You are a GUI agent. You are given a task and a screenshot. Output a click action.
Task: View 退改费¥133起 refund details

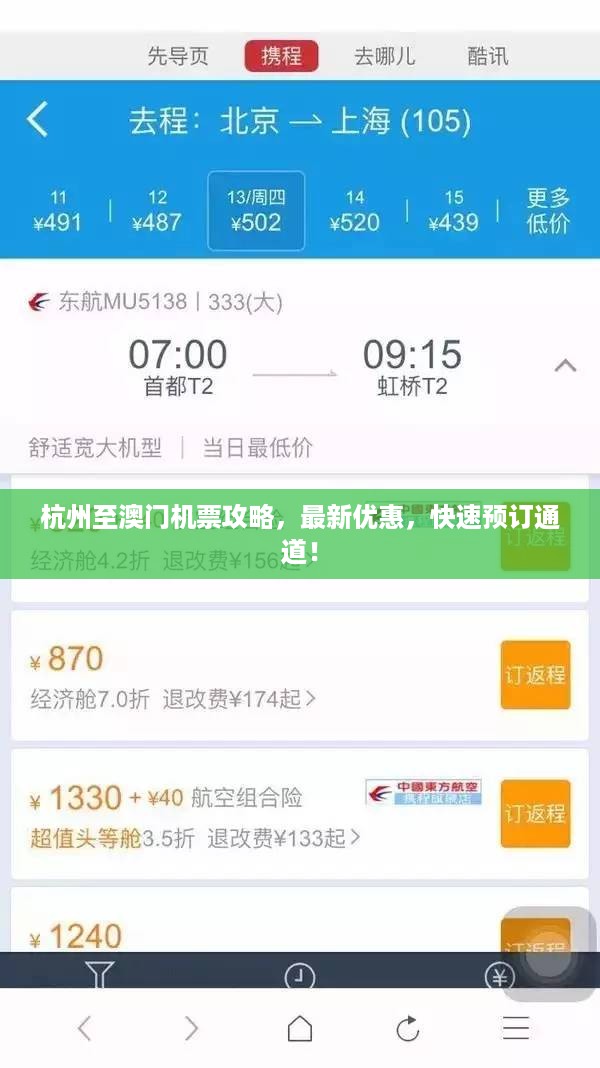pyautogui.click(x=284, y=838)
